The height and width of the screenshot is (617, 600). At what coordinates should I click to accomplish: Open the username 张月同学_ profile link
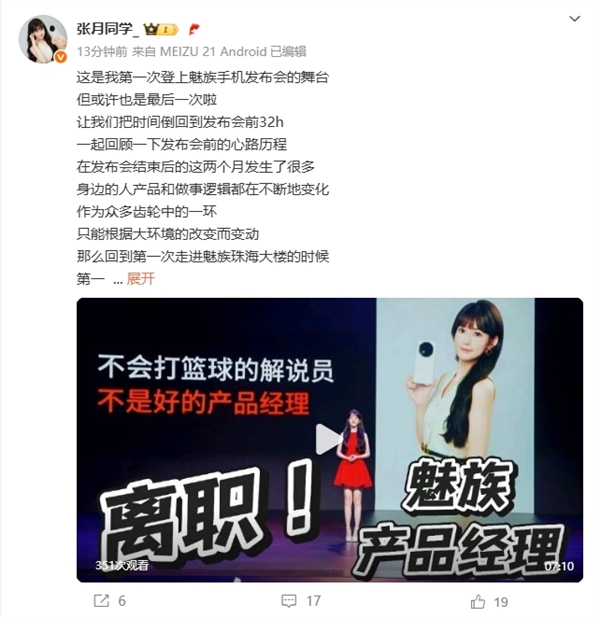pyautogui.click(x=110, y=29)
